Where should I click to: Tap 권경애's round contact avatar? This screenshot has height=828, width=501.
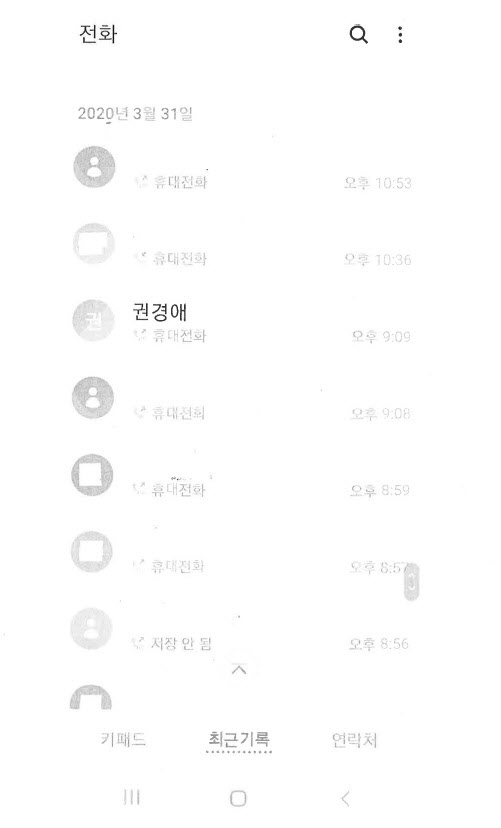click(x=93, y=321)
